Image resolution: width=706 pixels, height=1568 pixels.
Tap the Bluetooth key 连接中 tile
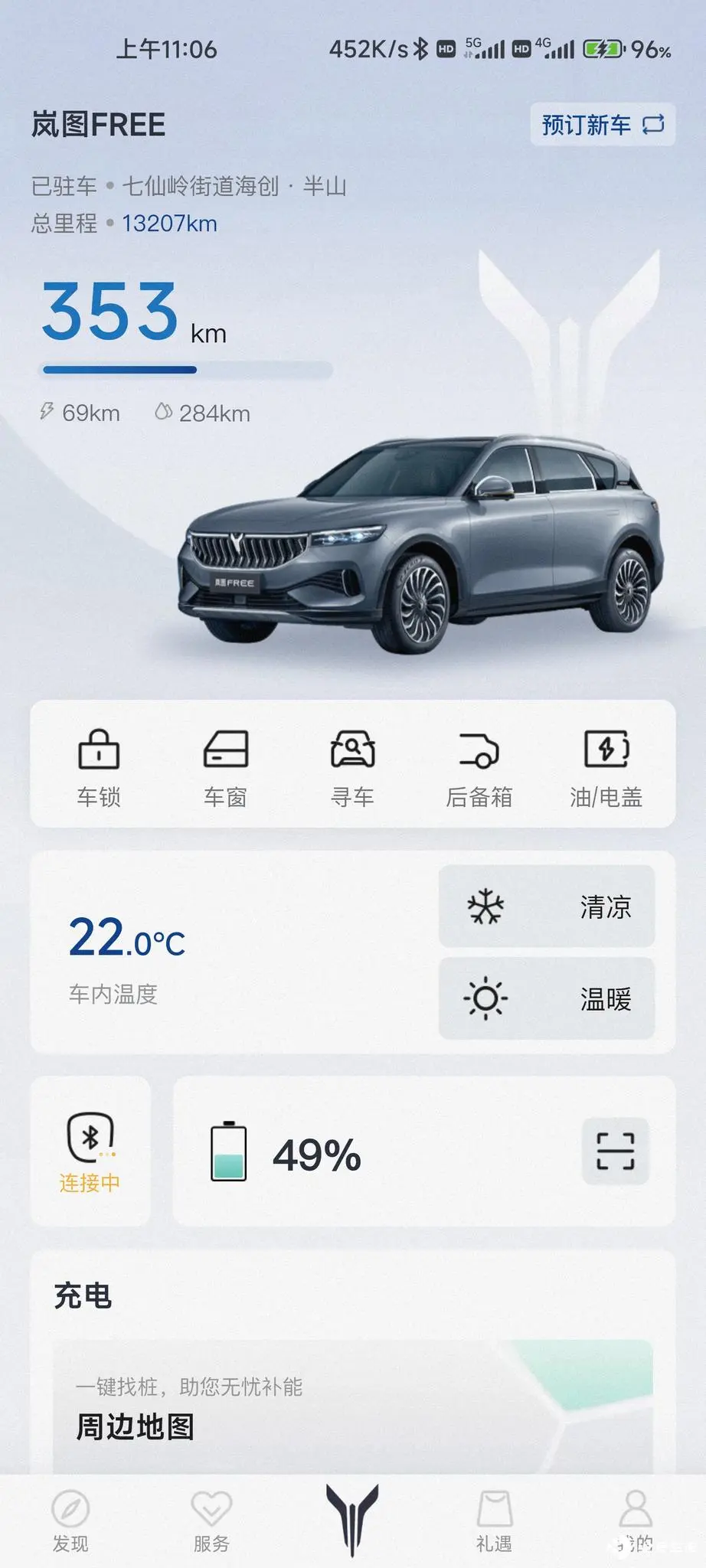click(90, 1151)
